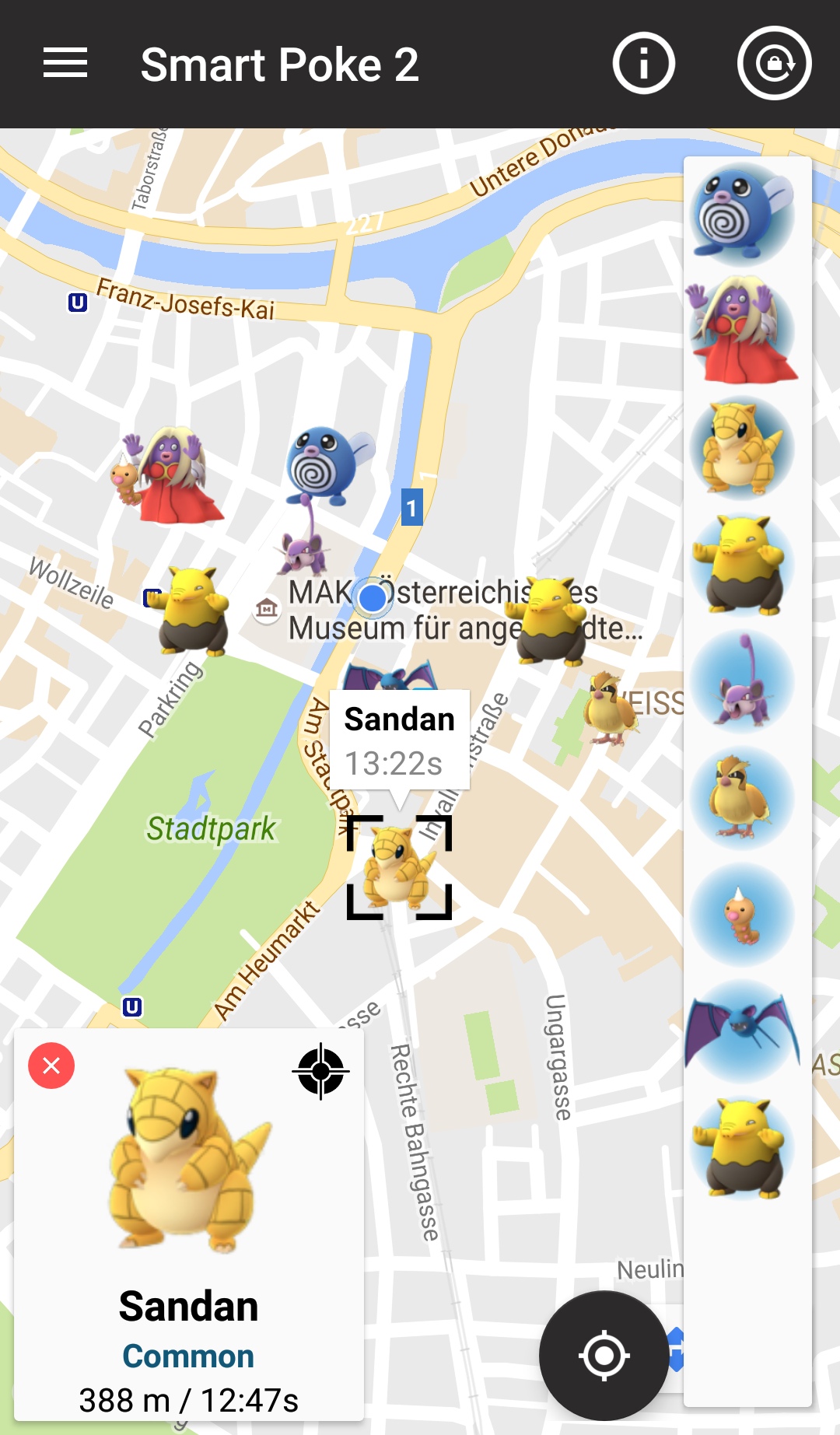Select Poliwag in the side list
Viewport: 840px width, 1435px height.
[743, 214]
